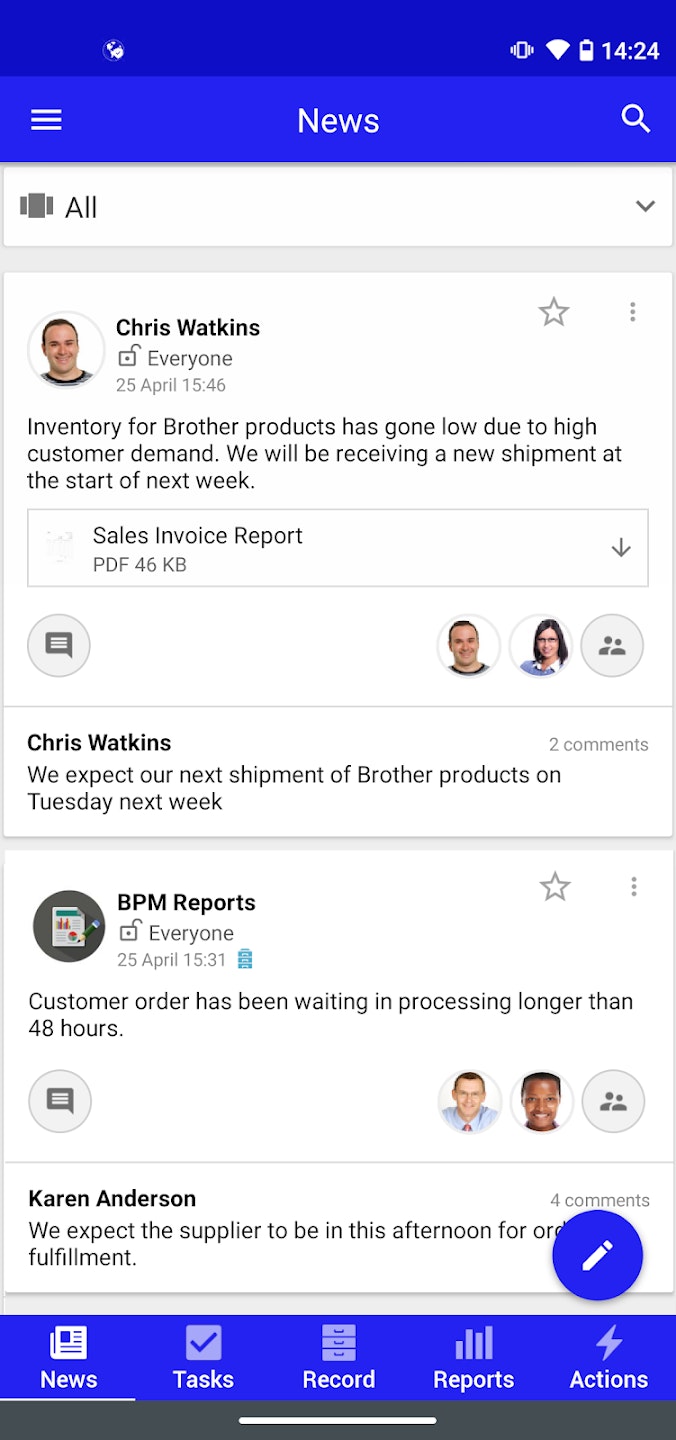Open overflow menu on Chris Watkins' post
Screen dimensions: 676x1440
[632, 312]
